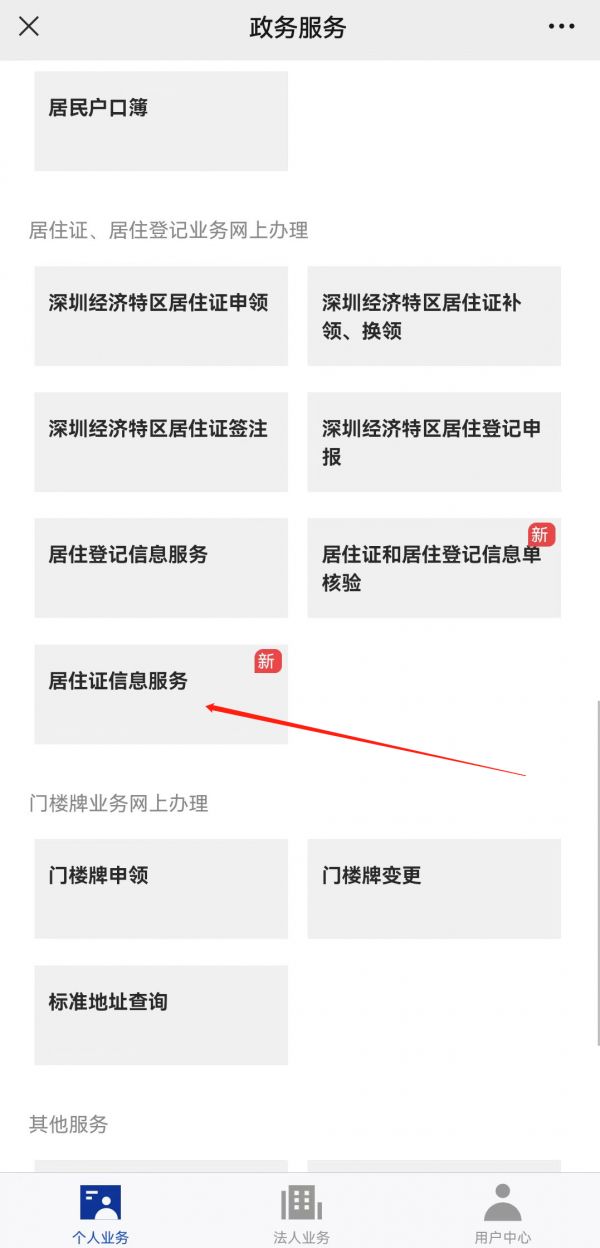Open 标准地址查询
The width and height of the screenshot is (600, 1248).
pyautogui.click(x=161, y=1014)
